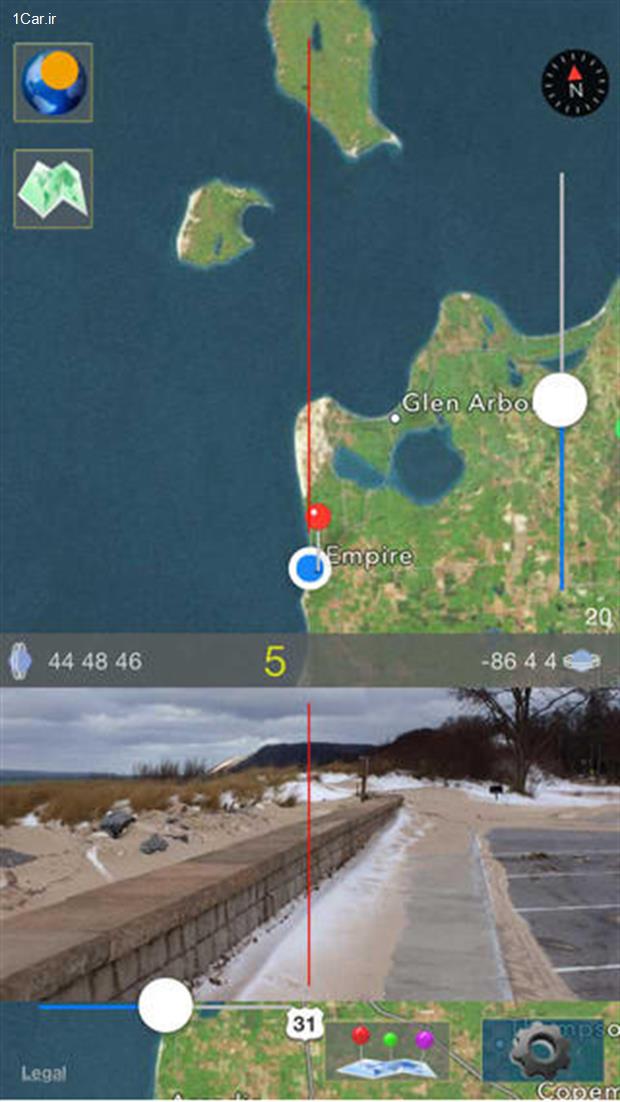Open the globe and sun button
Viewport: 620px width, 1102px height.
(53, 82)
